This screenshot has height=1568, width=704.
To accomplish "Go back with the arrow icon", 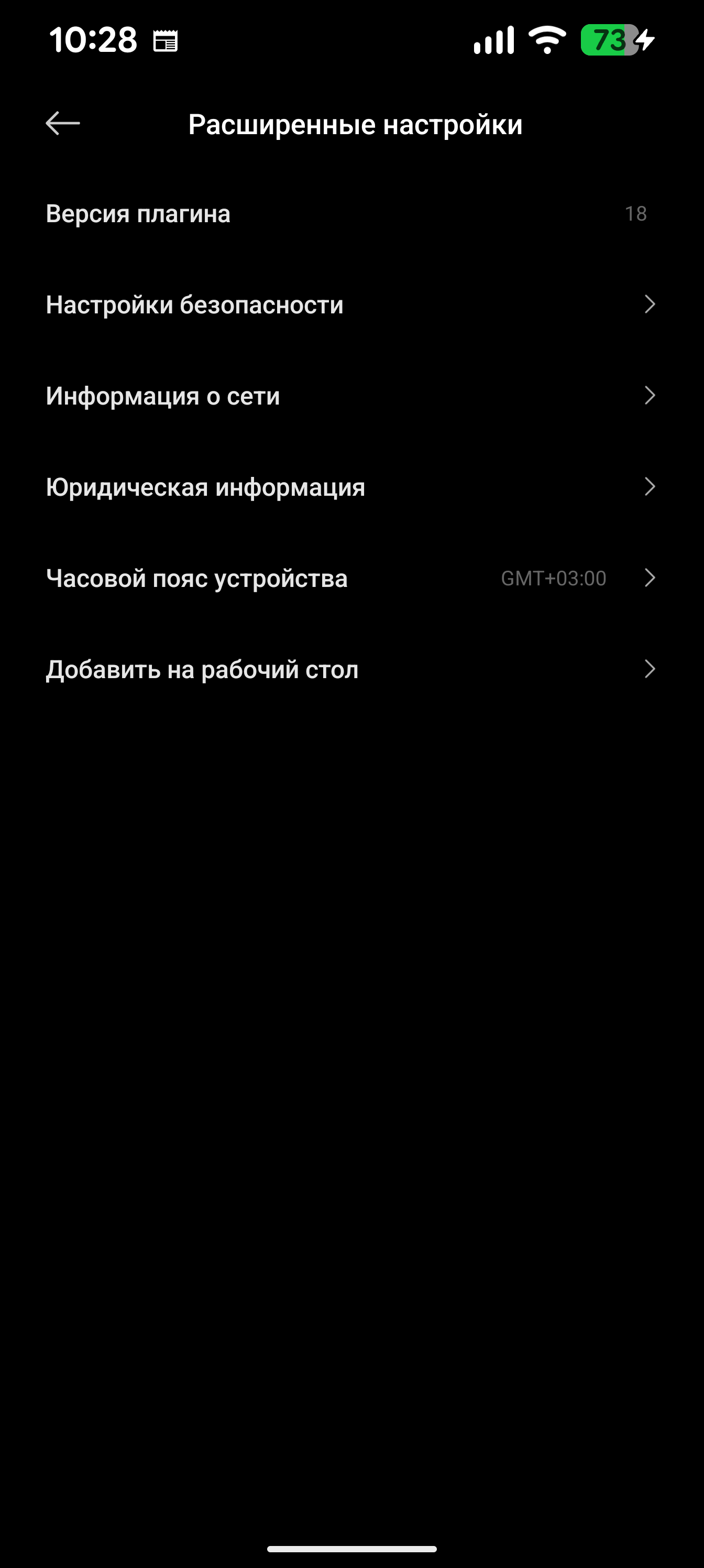I will 63,124.
